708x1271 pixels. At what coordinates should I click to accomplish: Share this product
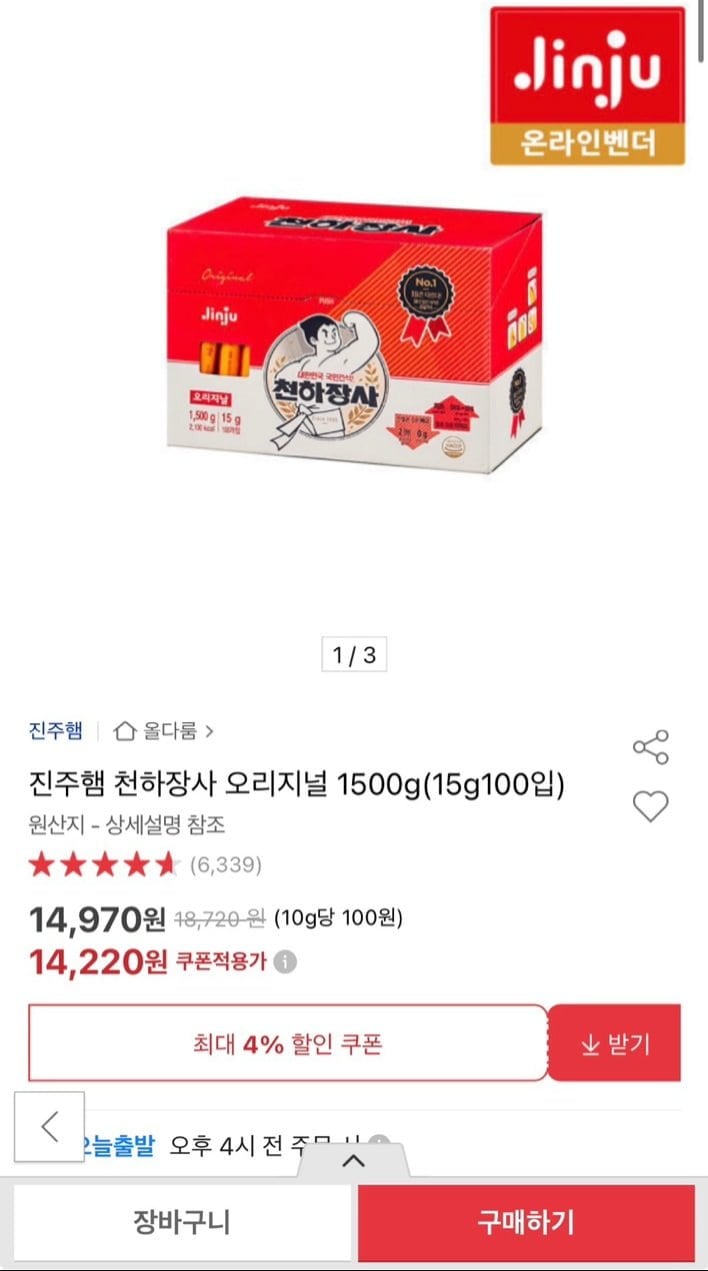650,747
